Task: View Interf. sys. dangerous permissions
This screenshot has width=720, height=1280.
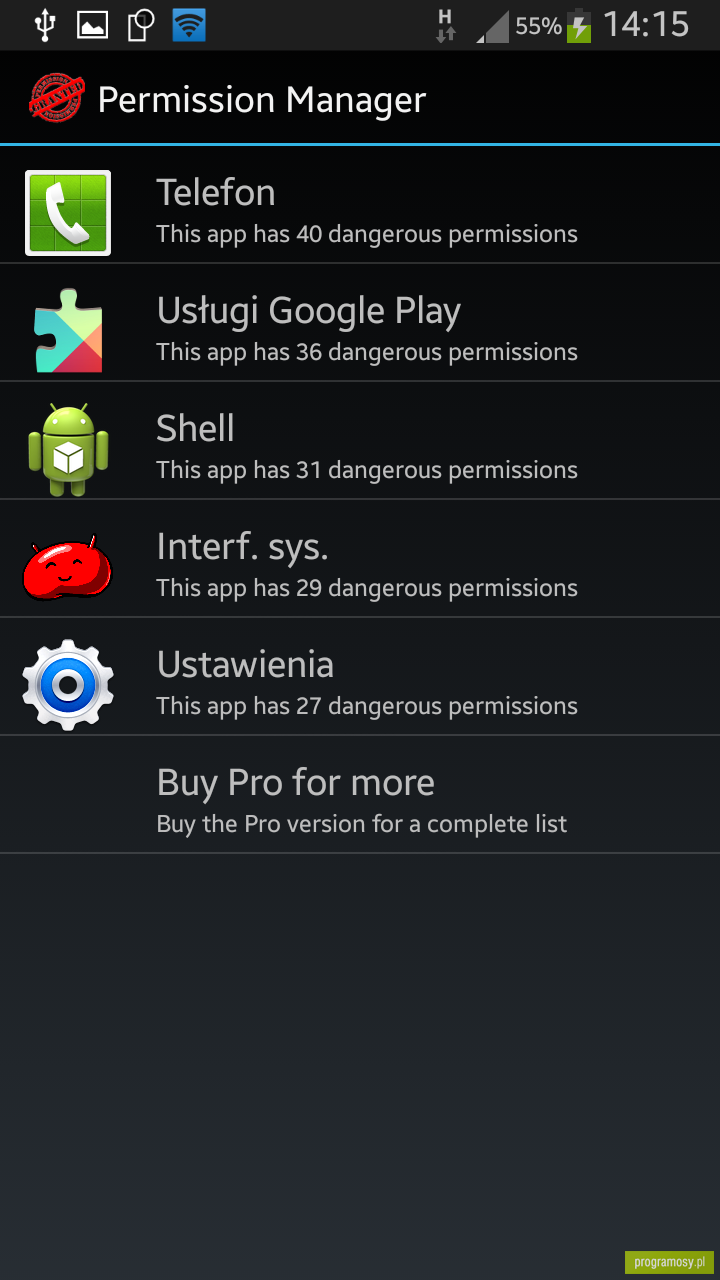Action: [360, 559]
